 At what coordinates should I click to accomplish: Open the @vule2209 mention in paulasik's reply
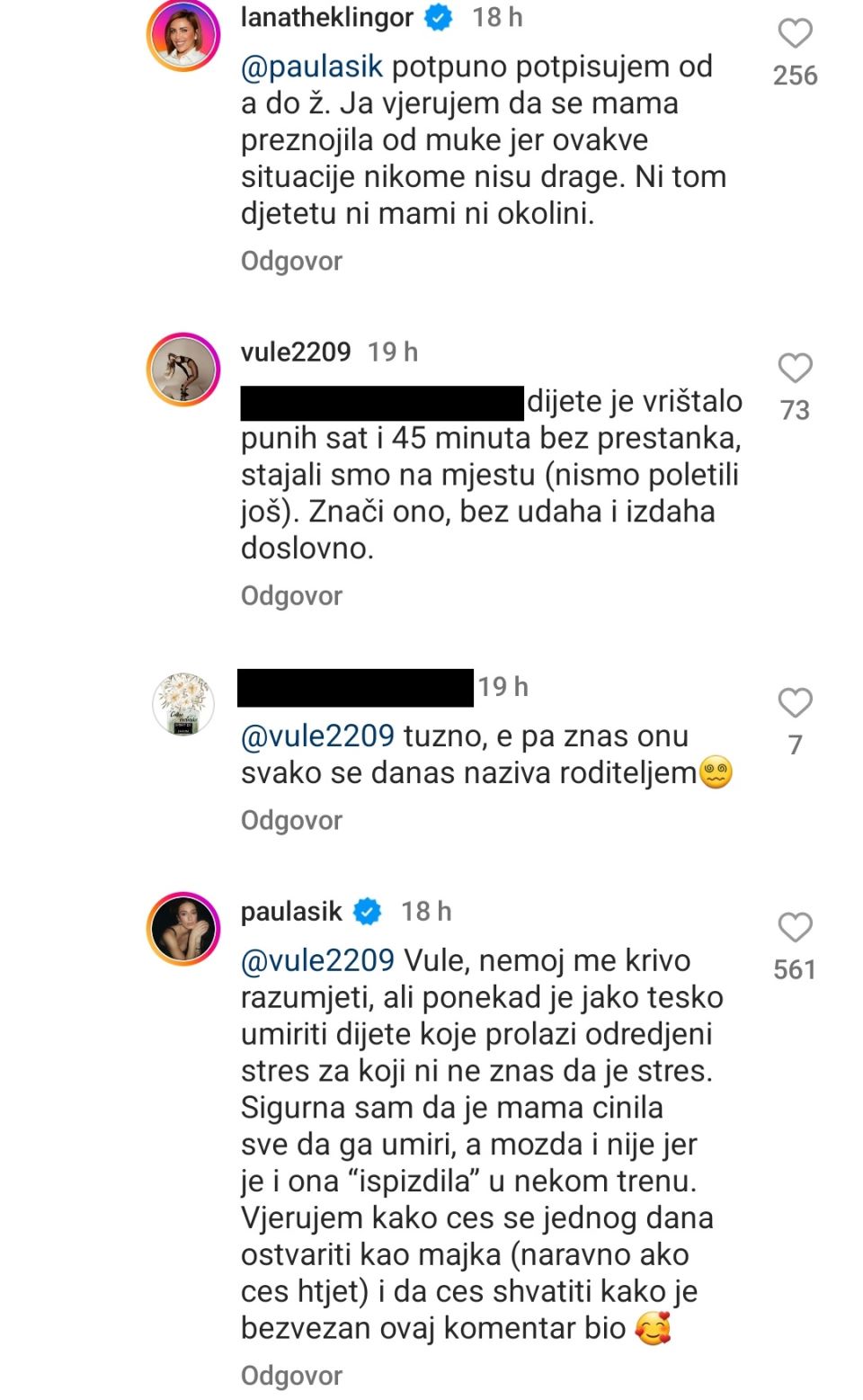[317, 961]
